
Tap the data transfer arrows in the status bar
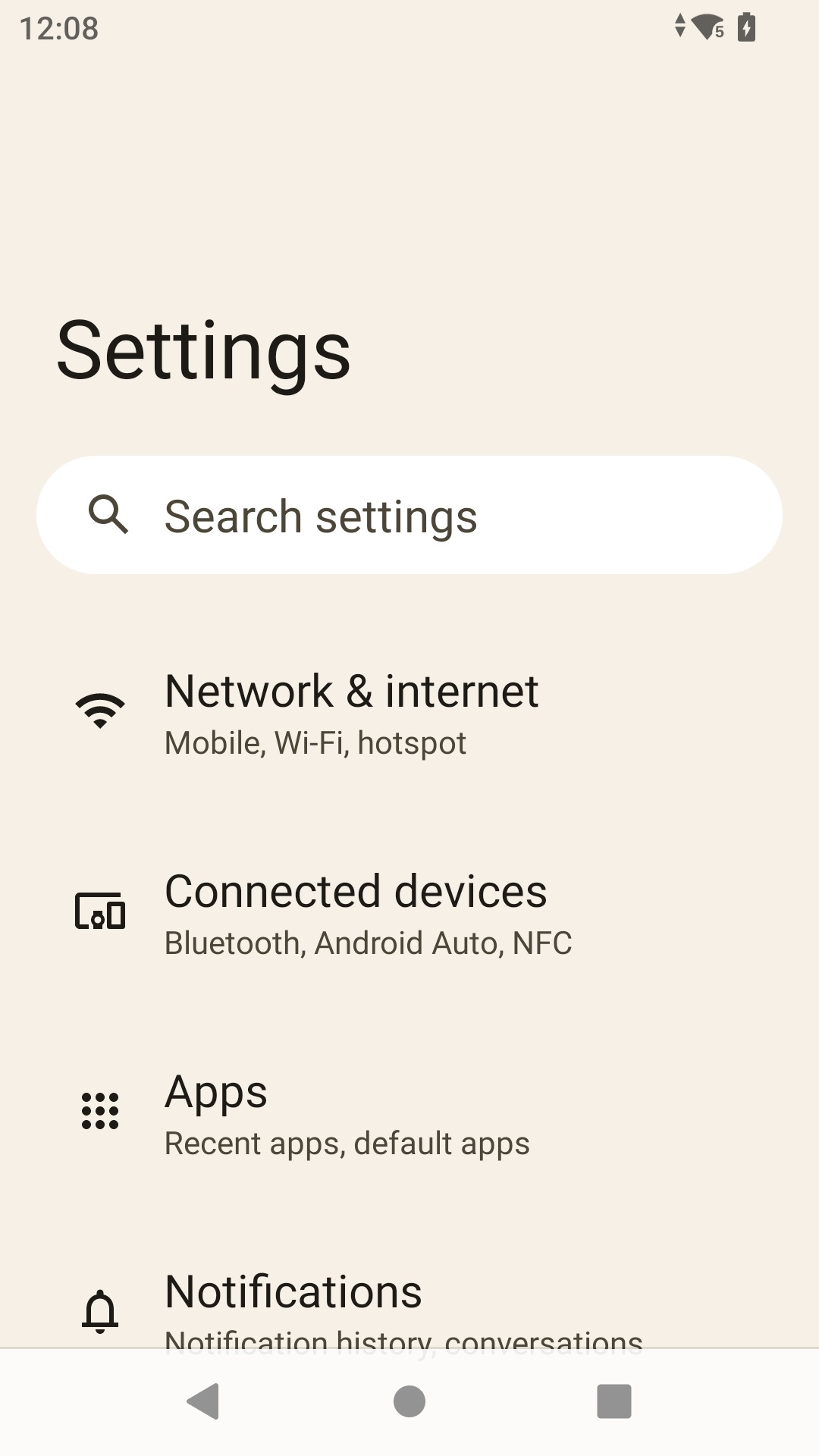coord(679,27)
